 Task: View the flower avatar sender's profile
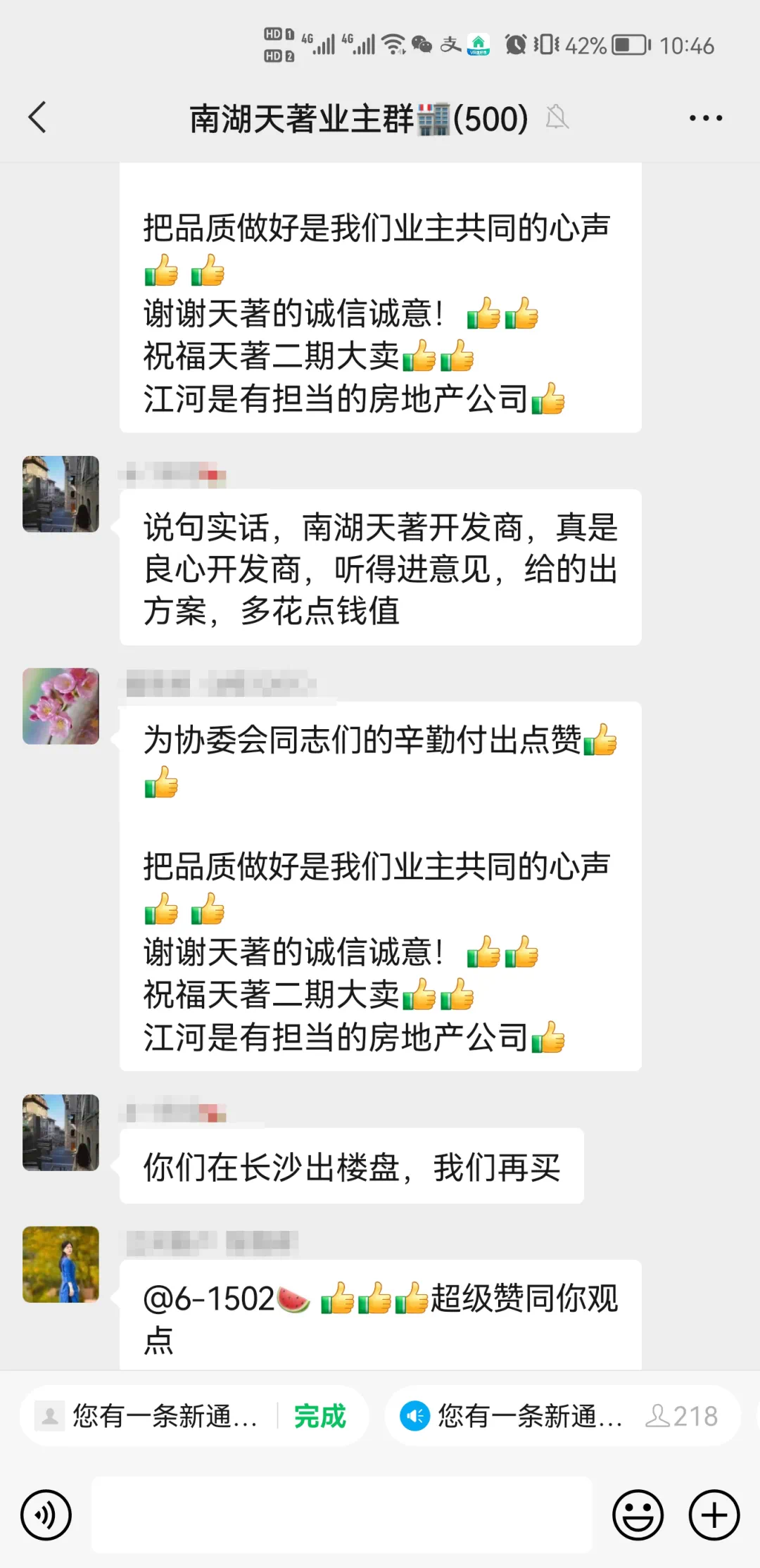pyautogui.click(x=61, y=706)
